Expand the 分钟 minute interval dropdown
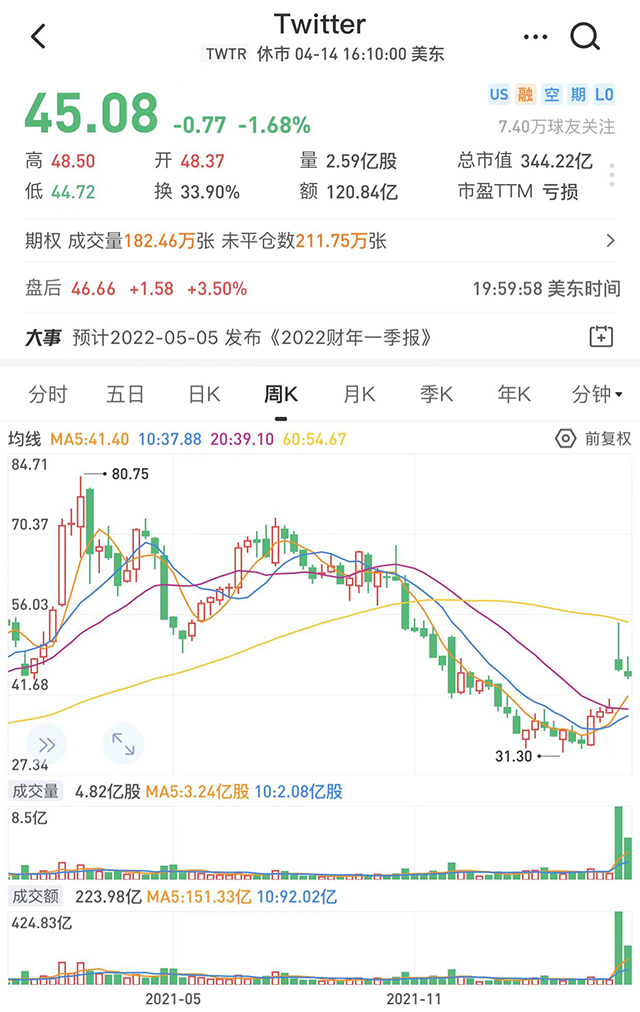Viewport: 640px width, 1012px height. click(596, 394)
